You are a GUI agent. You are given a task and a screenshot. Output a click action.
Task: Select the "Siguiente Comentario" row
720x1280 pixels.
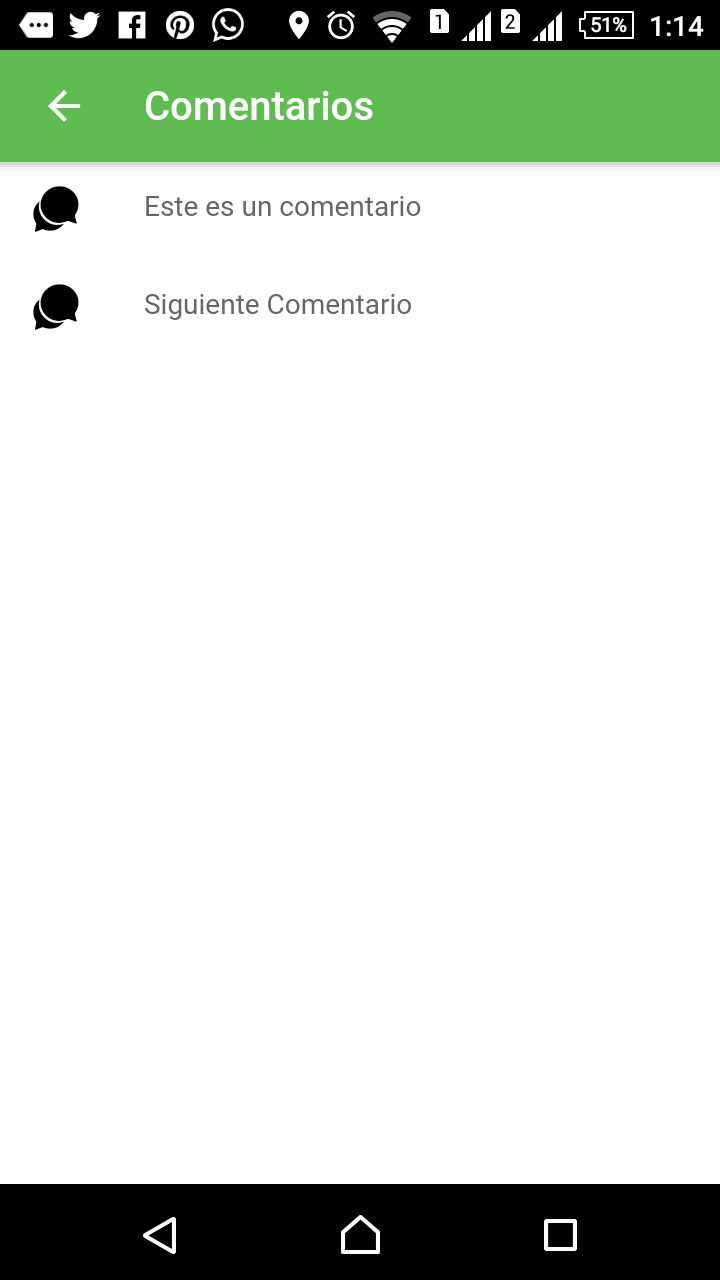click(278, 305)
